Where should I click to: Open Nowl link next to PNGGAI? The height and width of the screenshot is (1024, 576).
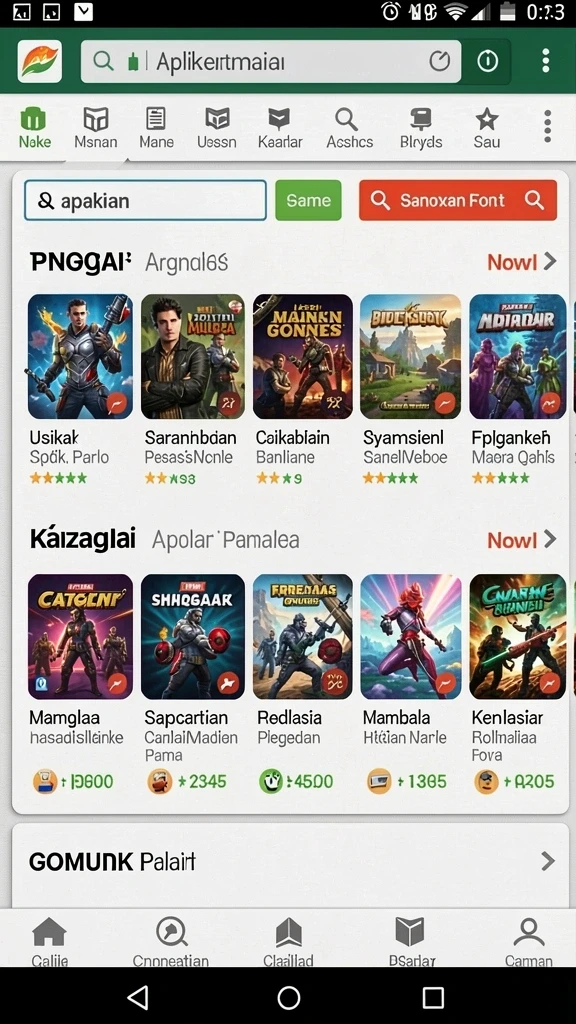coord(521,262)
